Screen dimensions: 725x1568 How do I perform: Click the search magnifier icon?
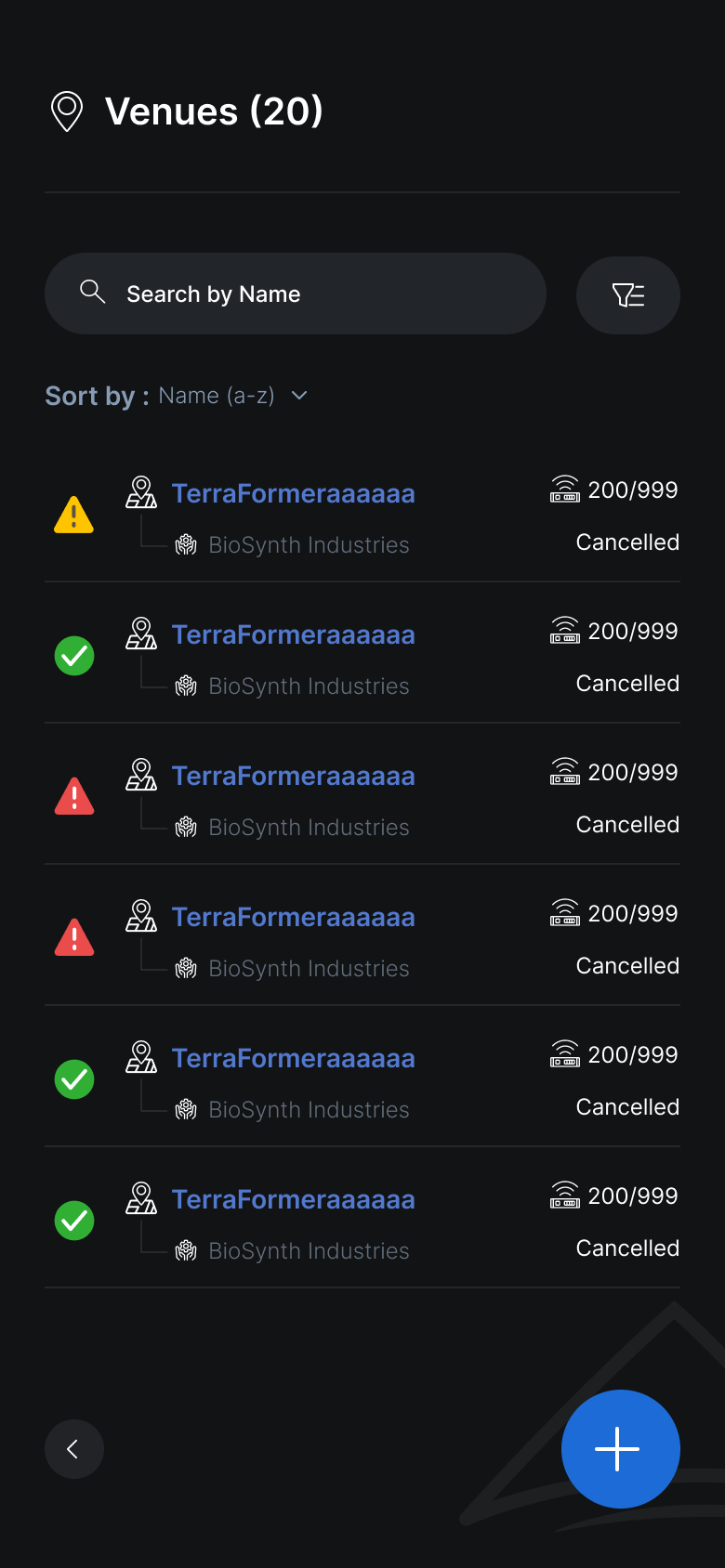click(92, 292)
